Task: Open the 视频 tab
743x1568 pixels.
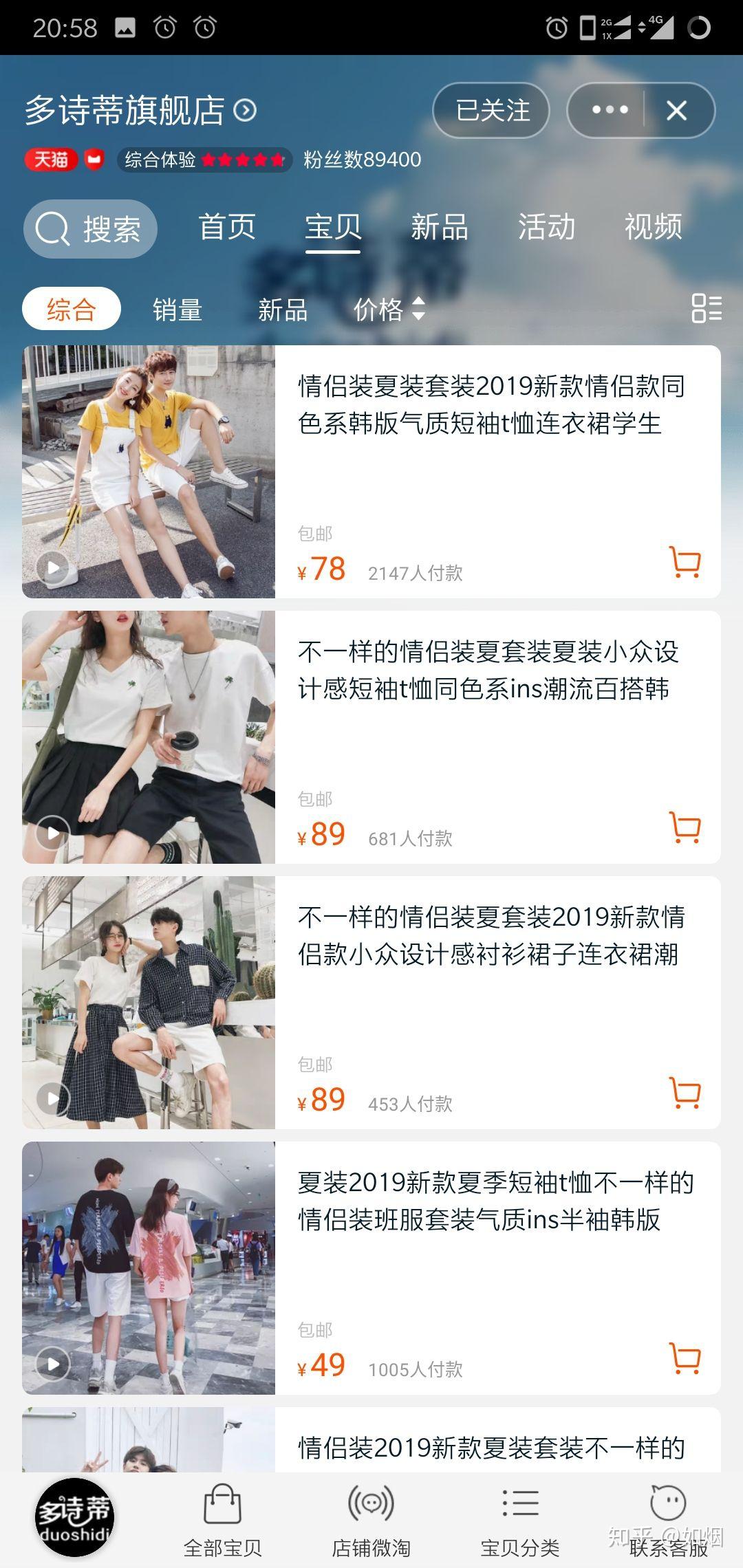Action: (x=653, y=227)
